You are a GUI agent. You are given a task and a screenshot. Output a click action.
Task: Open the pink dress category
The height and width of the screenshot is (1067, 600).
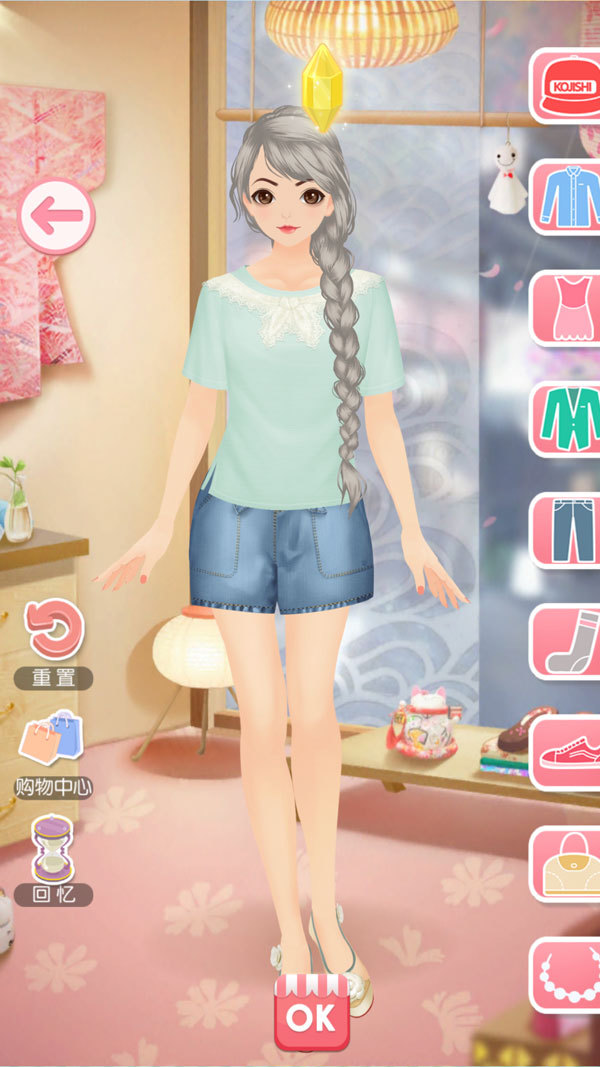tap(568, 308)
